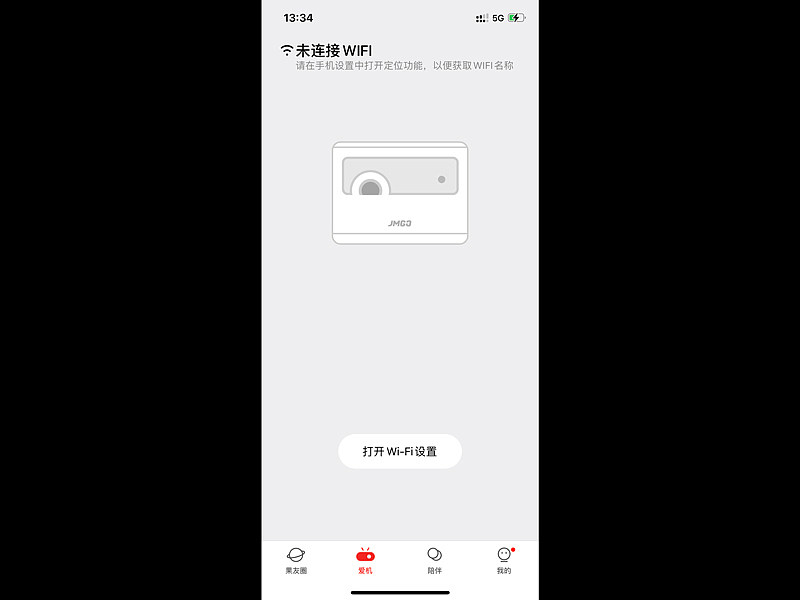Switch to the 果友圈 tab
This screenshot has width=800, height=600.
296,560
